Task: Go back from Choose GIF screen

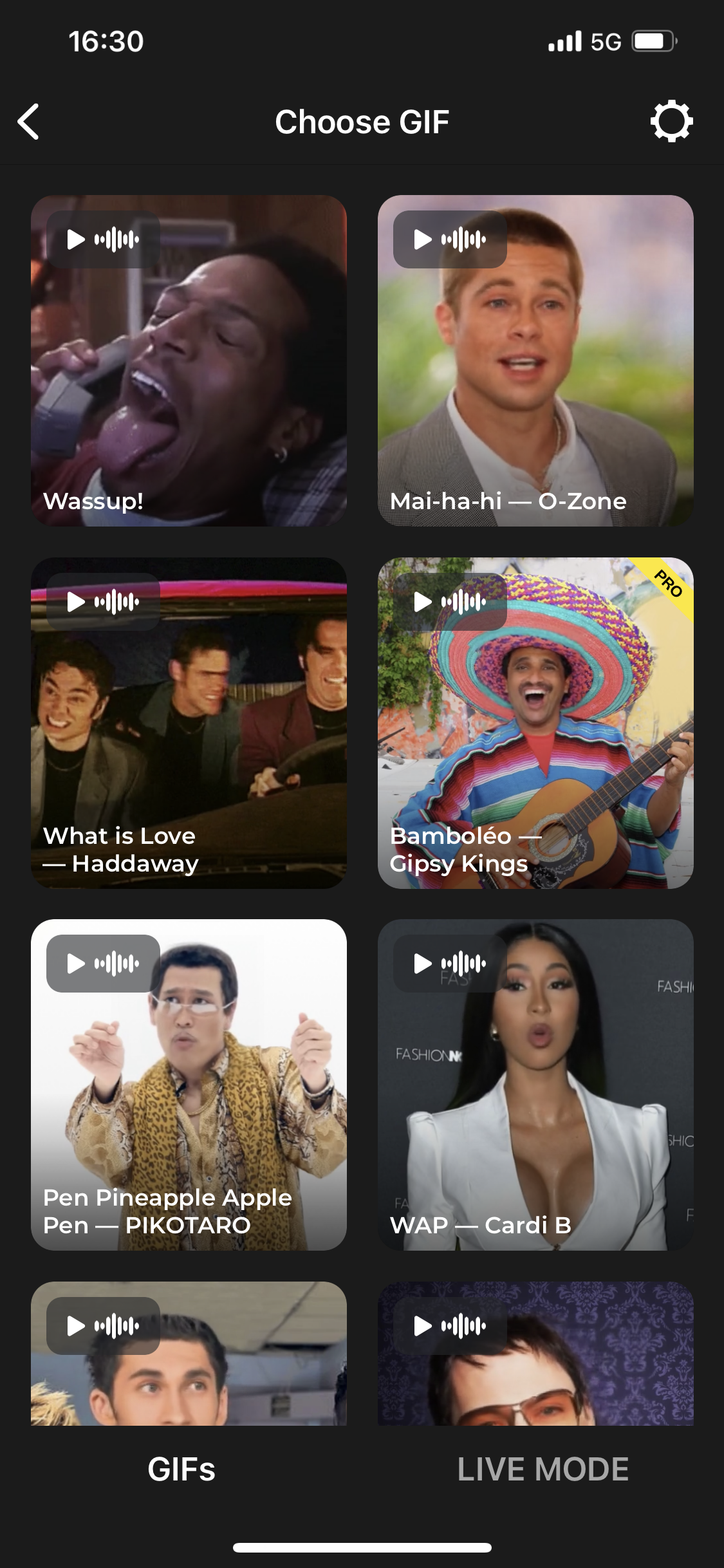Action: pos(29,122)
